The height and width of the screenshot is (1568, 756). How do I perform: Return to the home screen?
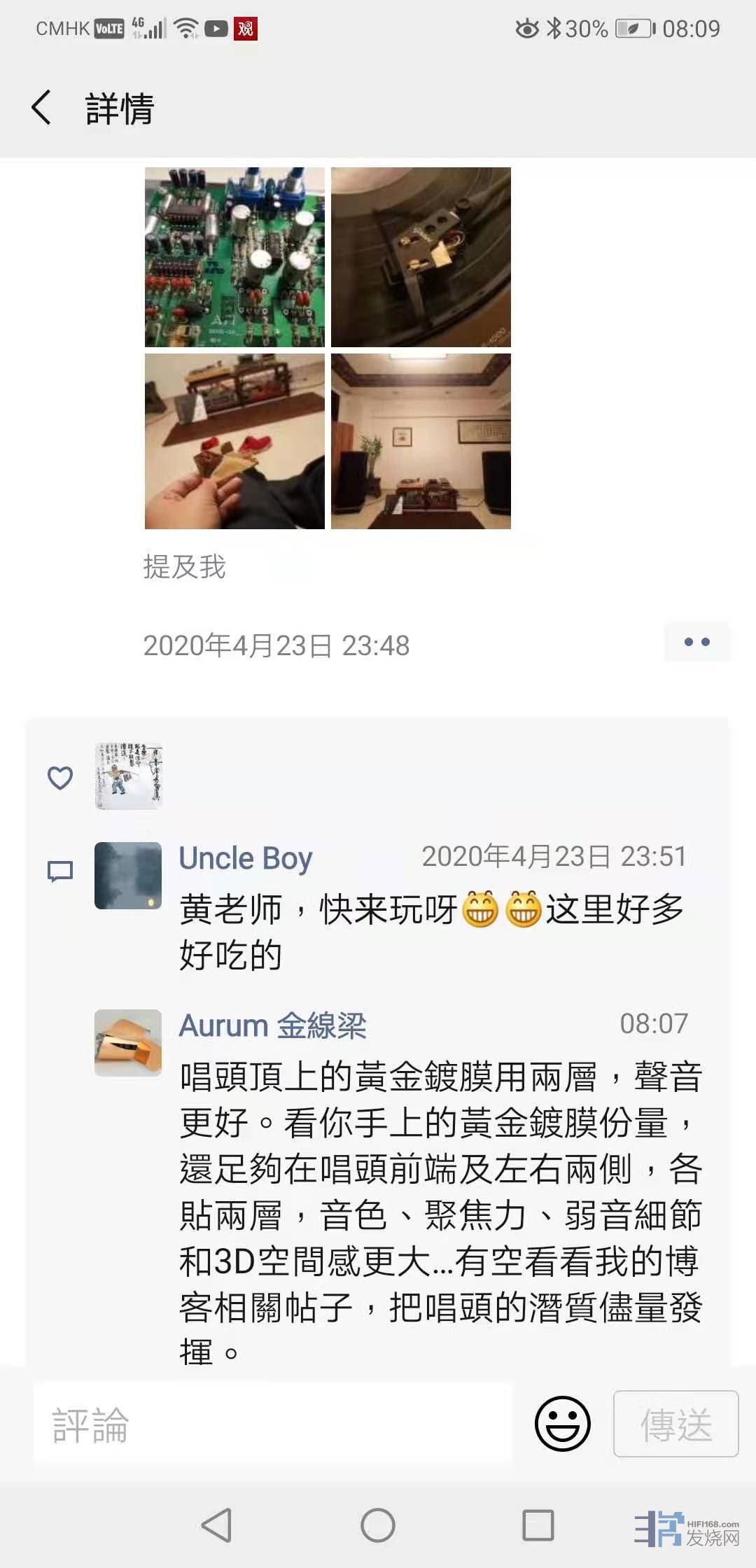pos(378,1525)
